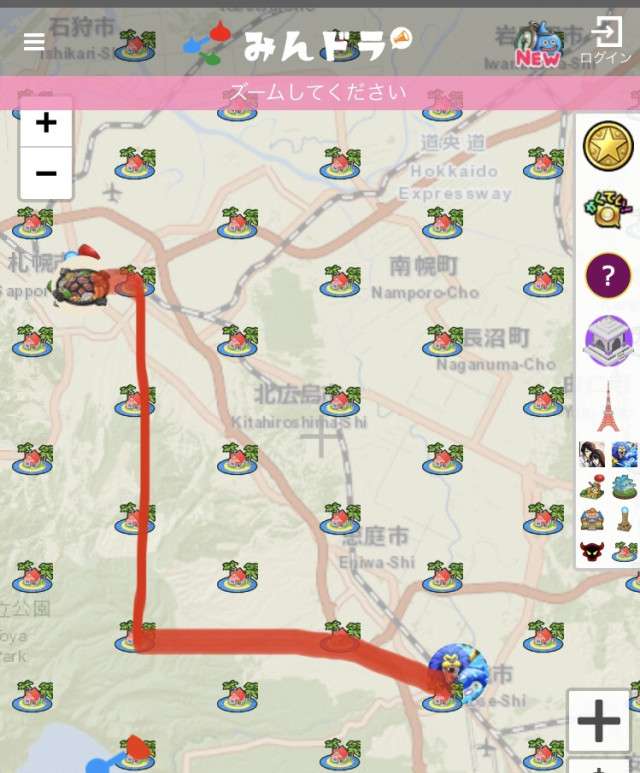The height and width of the screenshot is (773, 640).
Task: Open the hamburger menu
Action: pos(34,42)
